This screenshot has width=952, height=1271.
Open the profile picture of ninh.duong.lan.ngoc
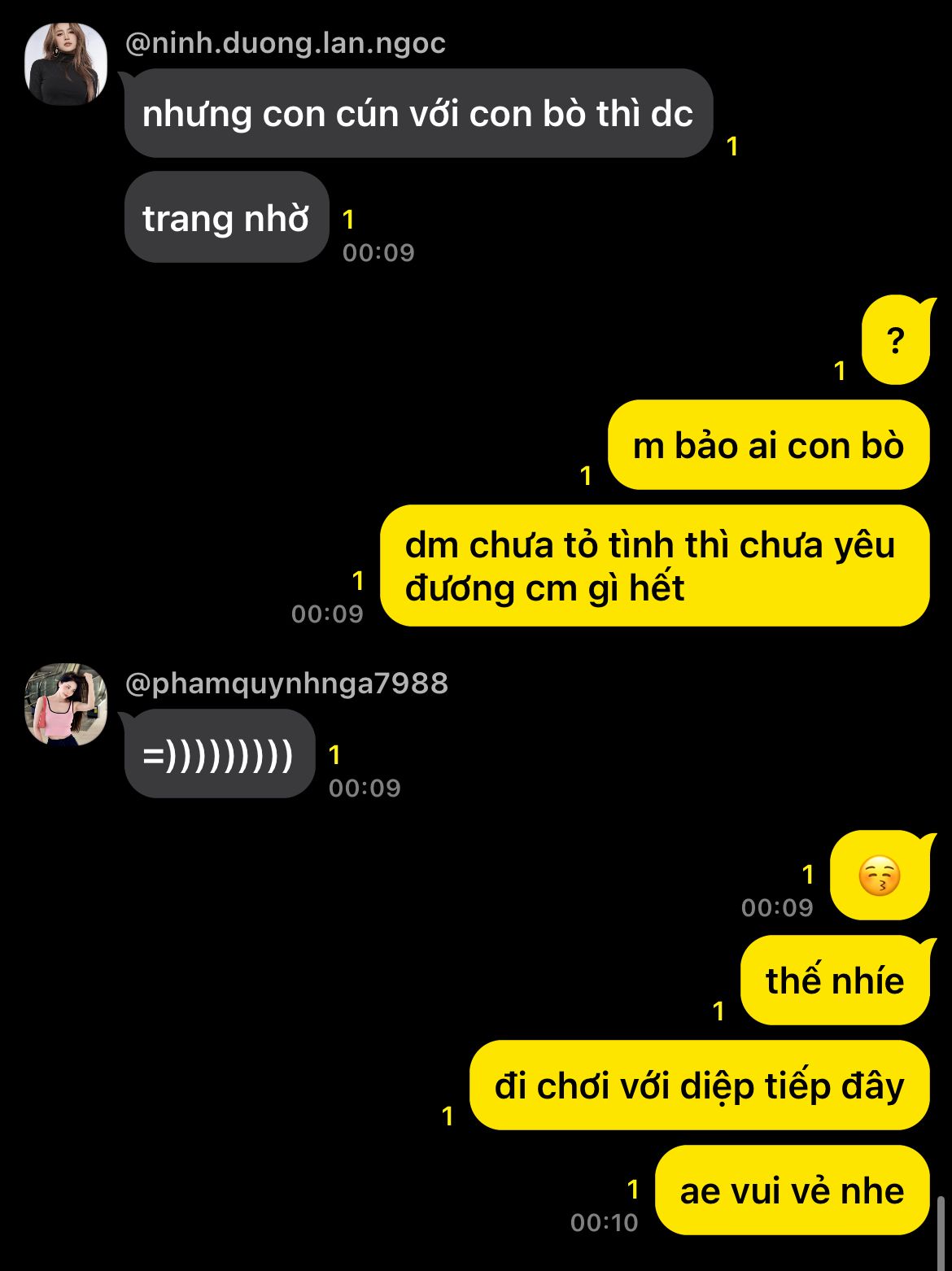pos(66,64)
